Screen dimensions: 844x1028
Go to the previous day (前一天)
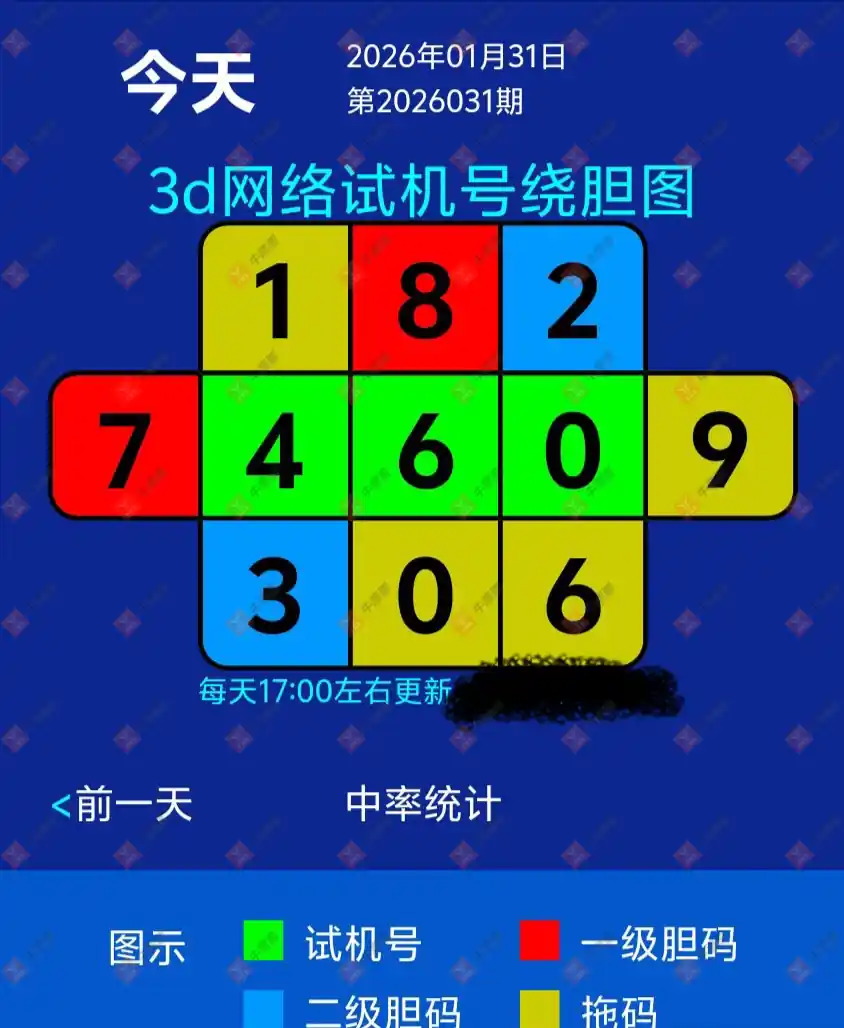[122, 805]
